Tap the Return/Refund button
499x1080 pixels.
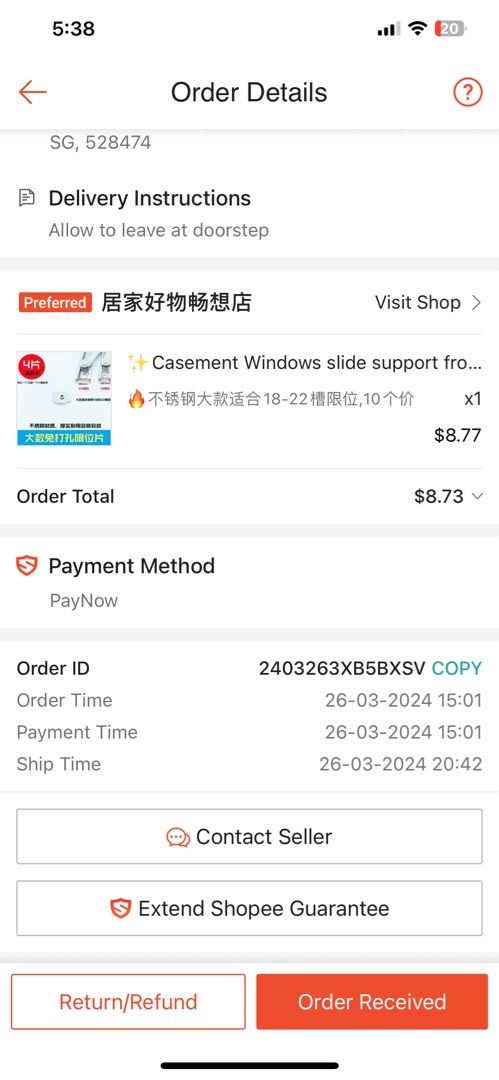coord(128,1001)
